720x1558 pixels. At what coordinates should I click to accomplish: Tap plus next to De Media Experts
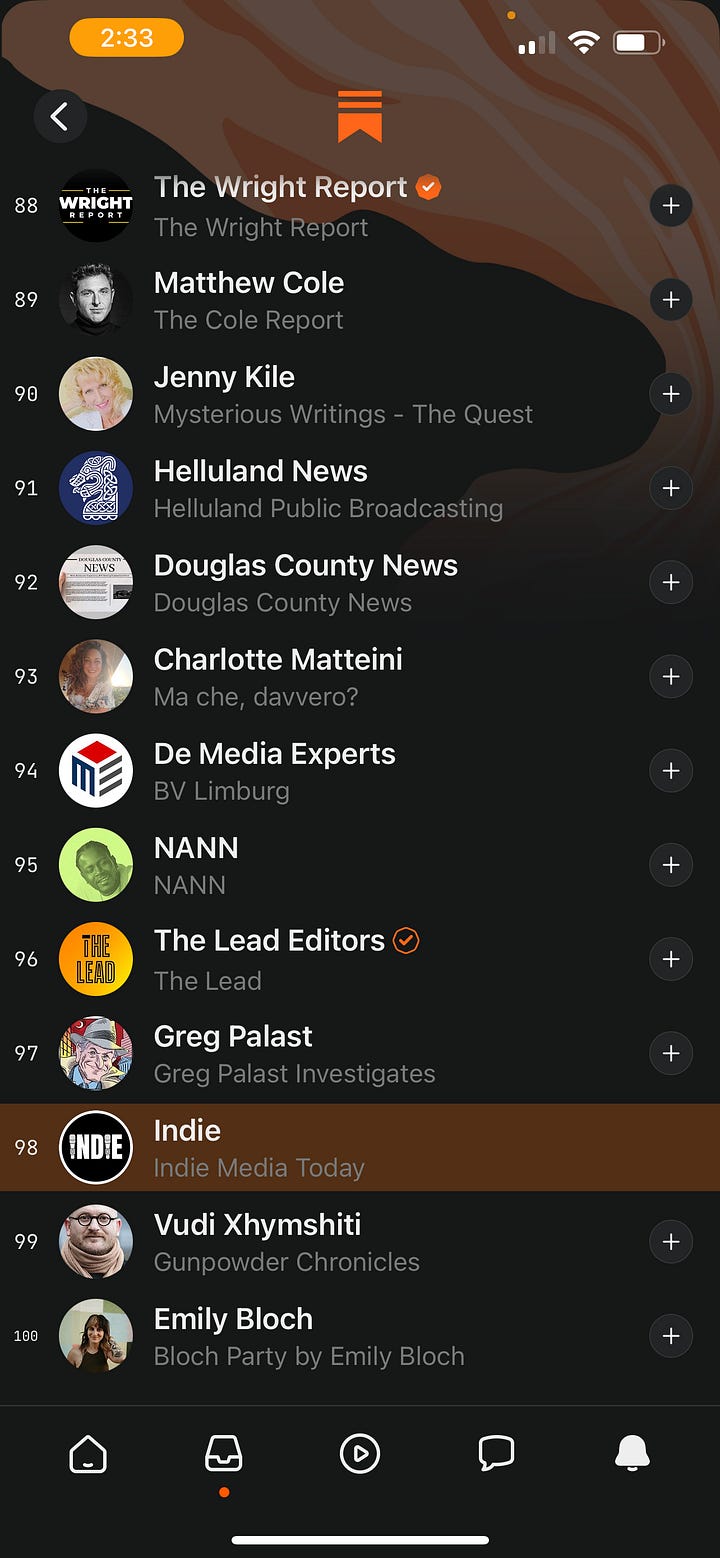(x=670, y=771)
